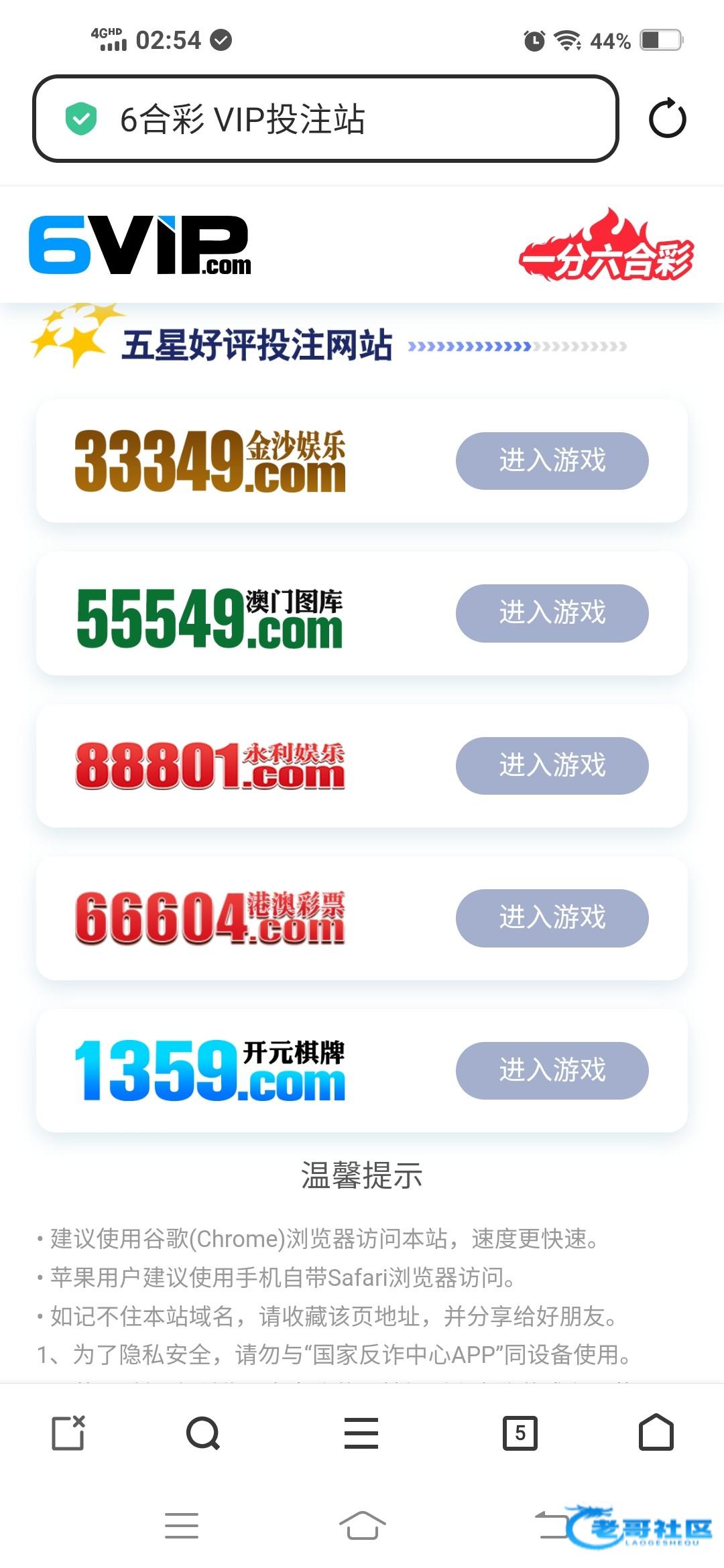Screen dimensions: 724x1568
Task: Tap the page-with-X icon in bottom toolbar
Action: click(68, 1433)
